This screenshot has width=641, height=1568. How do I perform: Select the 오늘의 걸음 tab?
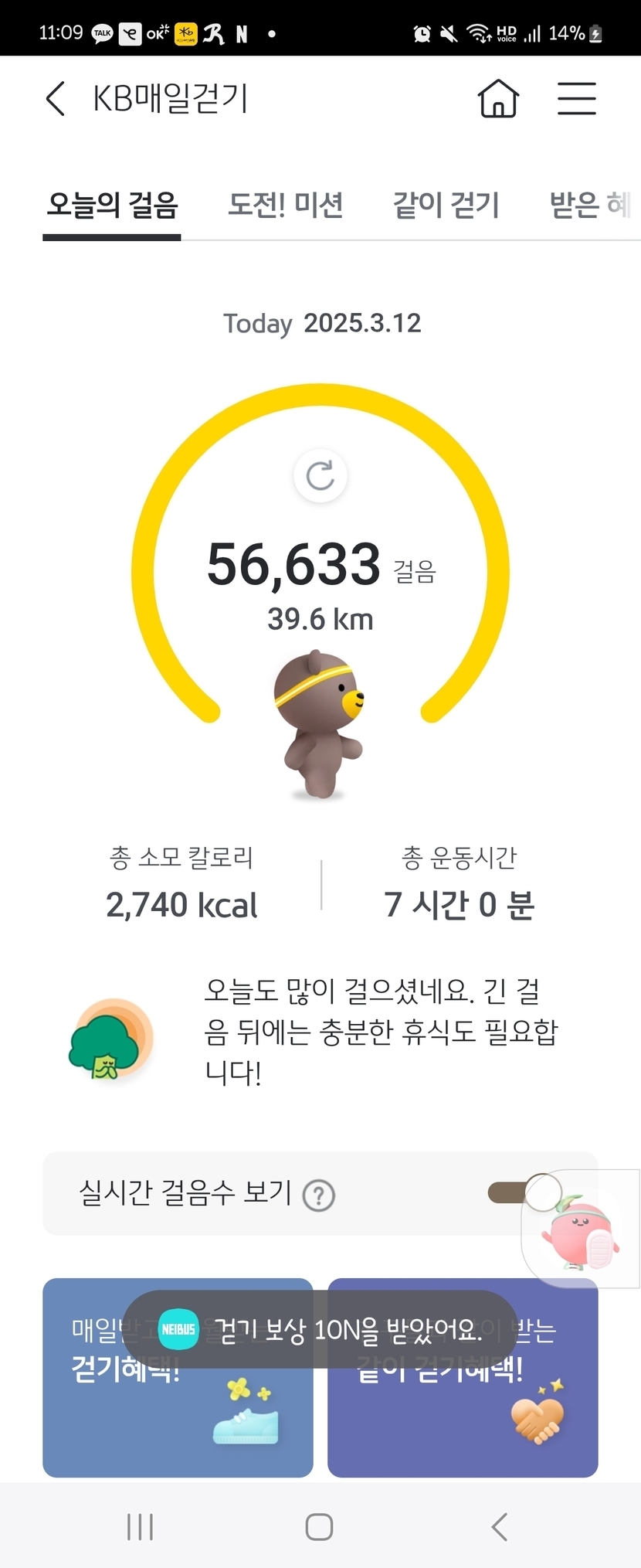pyautogui.click(x=113, y=206)
